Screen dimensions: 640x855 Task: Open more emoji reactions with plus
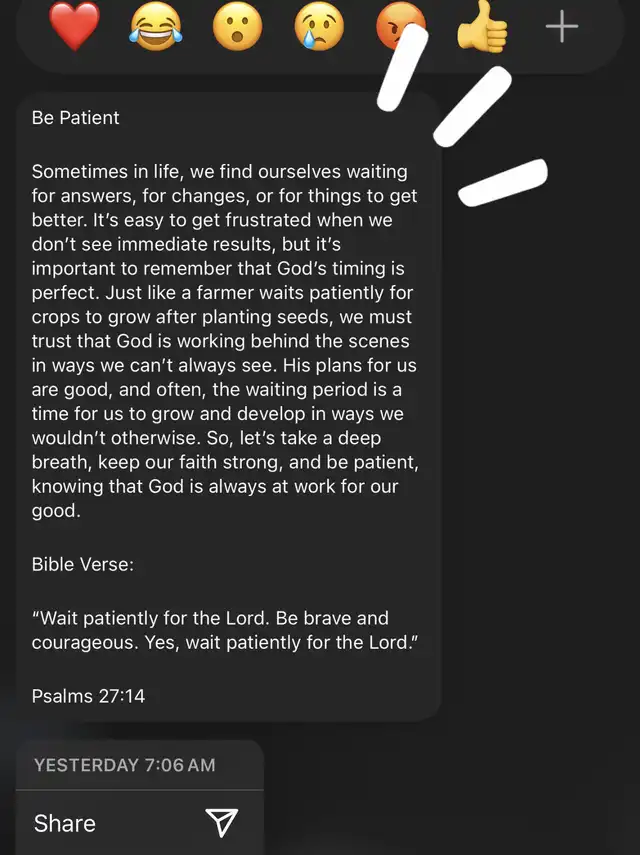[562, 27]
